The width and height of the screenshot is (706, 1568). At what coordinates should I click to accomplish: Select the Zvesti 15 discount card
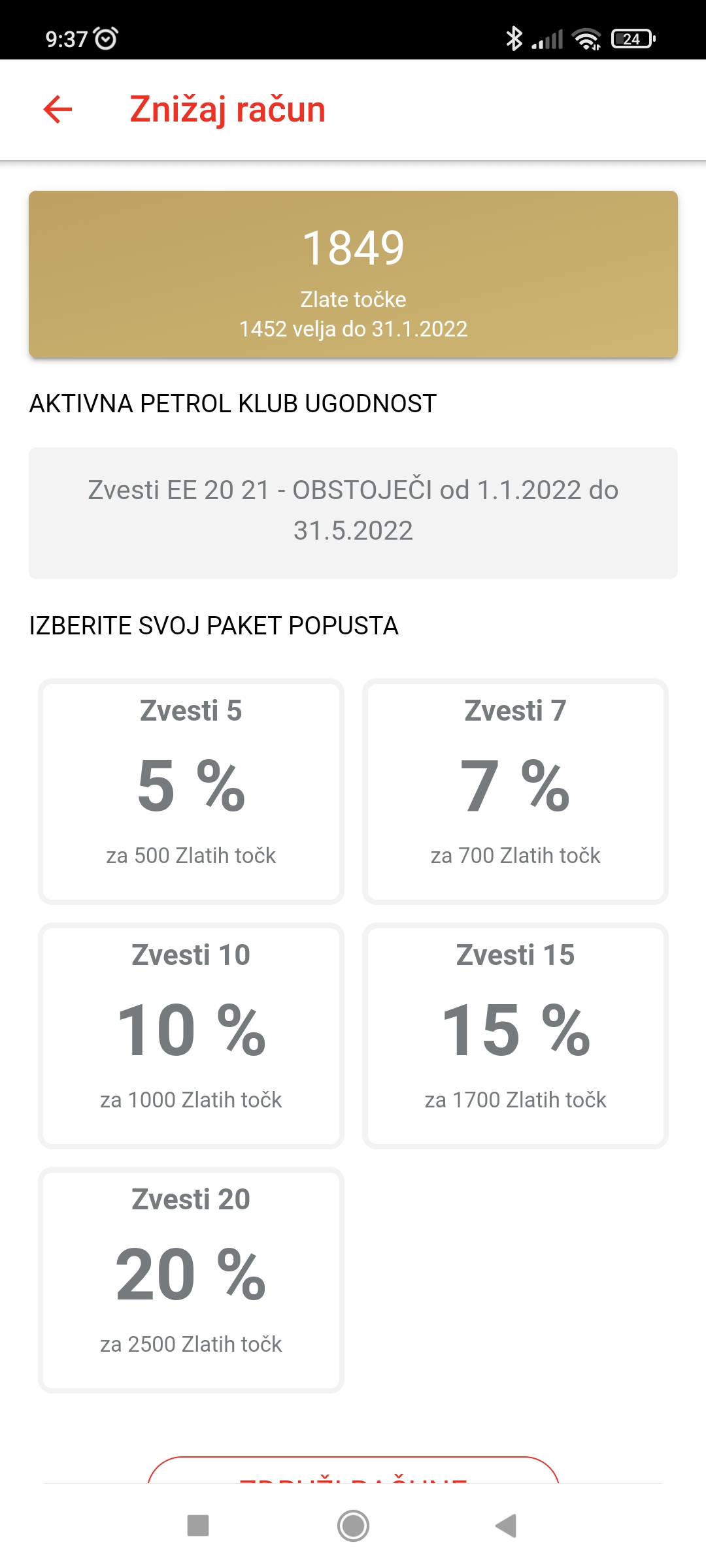click(515, 1036)
